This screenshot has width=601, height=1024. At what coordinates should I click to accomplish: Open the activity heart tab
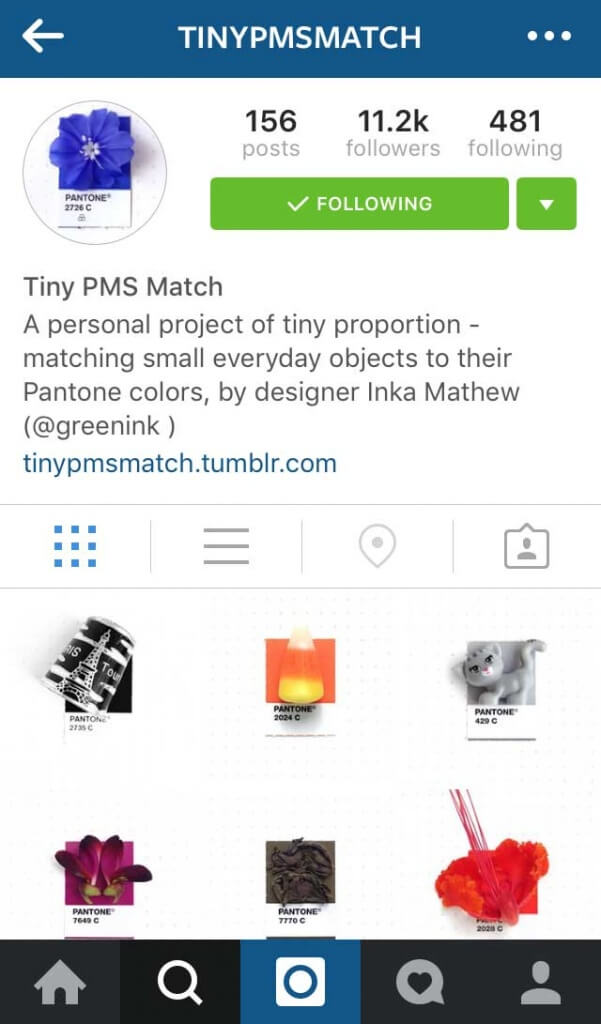pyautogui.click(x=420, y=983)
